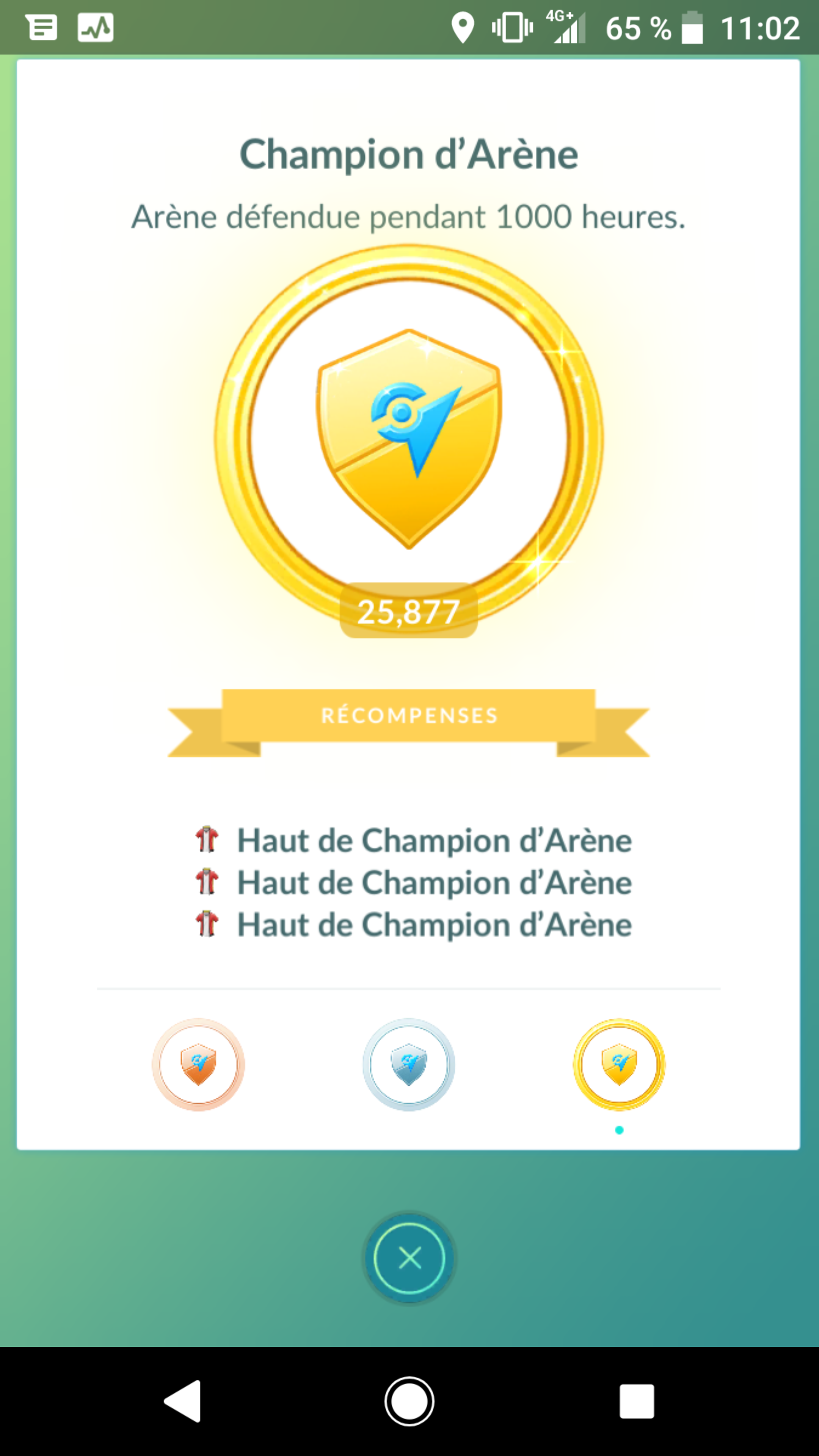Select the silver medal tier
The height and width of the screenshot is (1456, 819).
pos(409,1064)
